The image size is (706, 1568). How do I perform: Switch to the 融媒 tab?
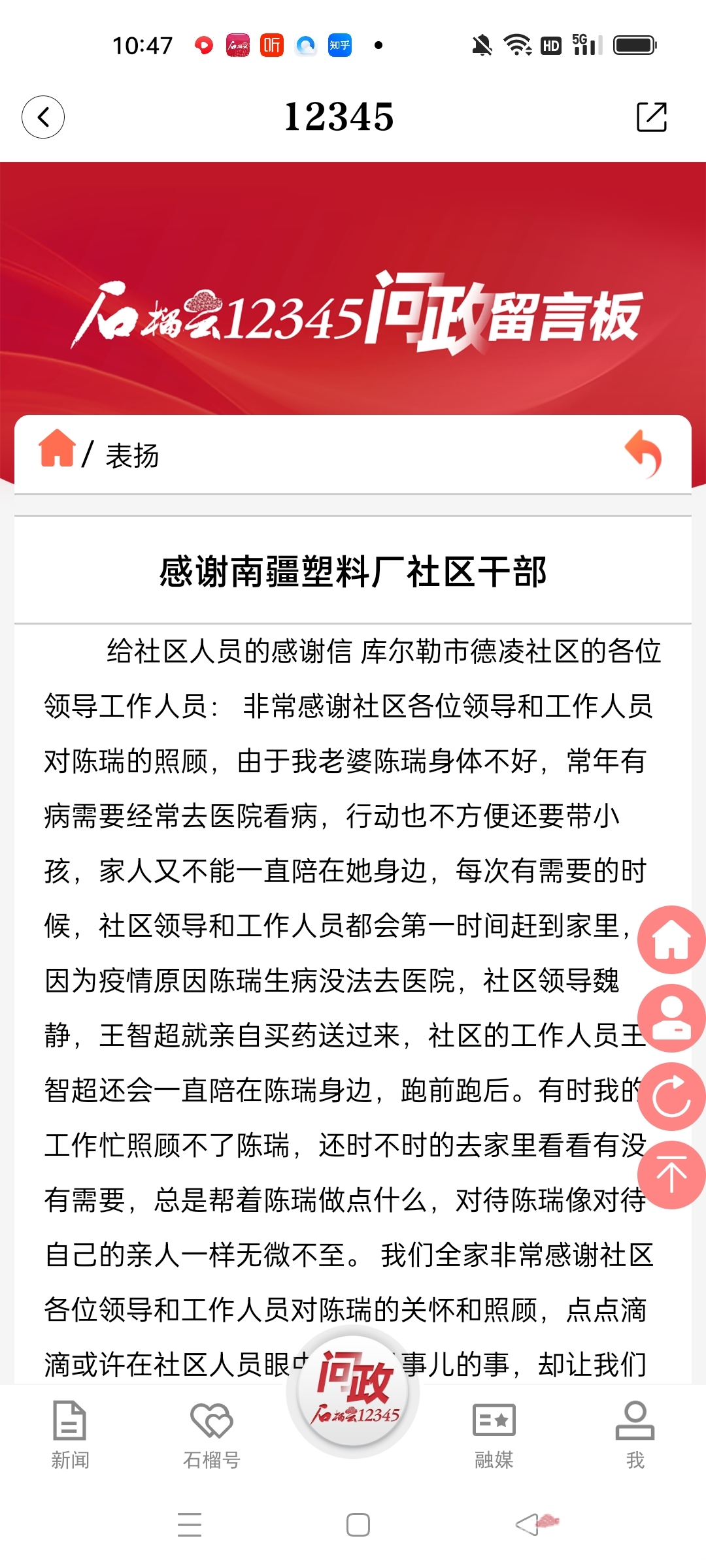(494, 1435)
